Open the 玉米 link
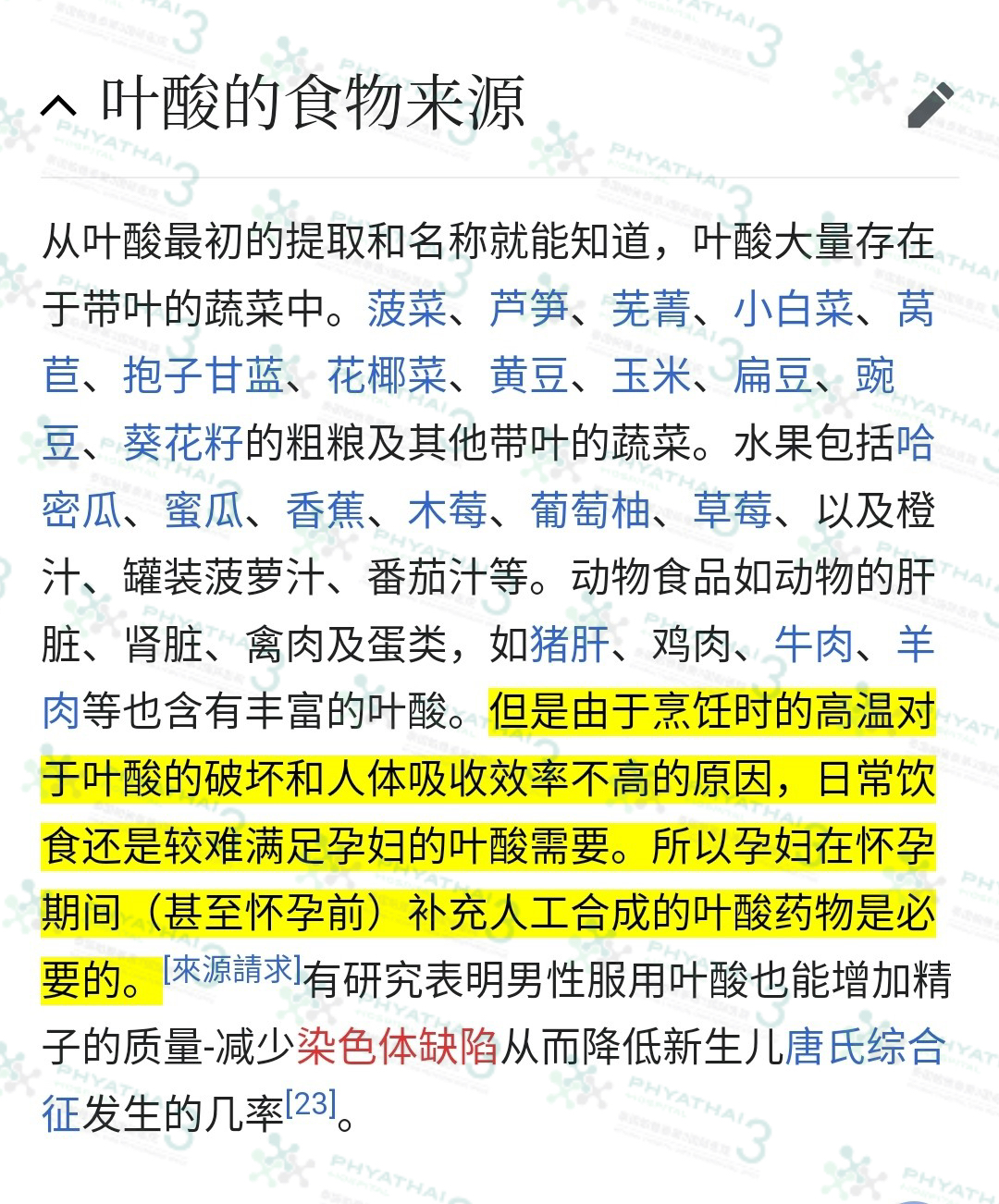 coord(651,376)
